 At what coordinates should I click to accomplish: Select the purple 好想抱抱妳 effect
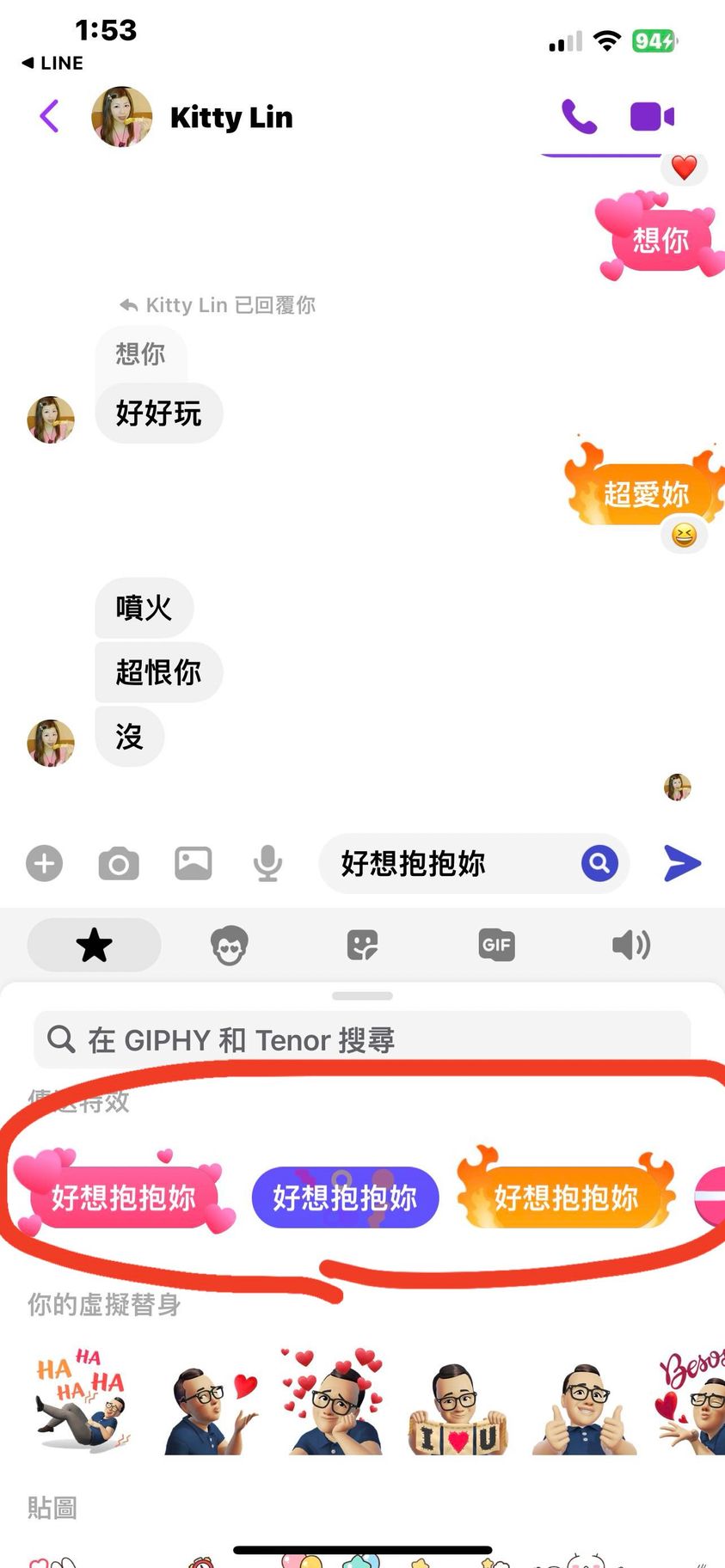tap(345, 1197)
